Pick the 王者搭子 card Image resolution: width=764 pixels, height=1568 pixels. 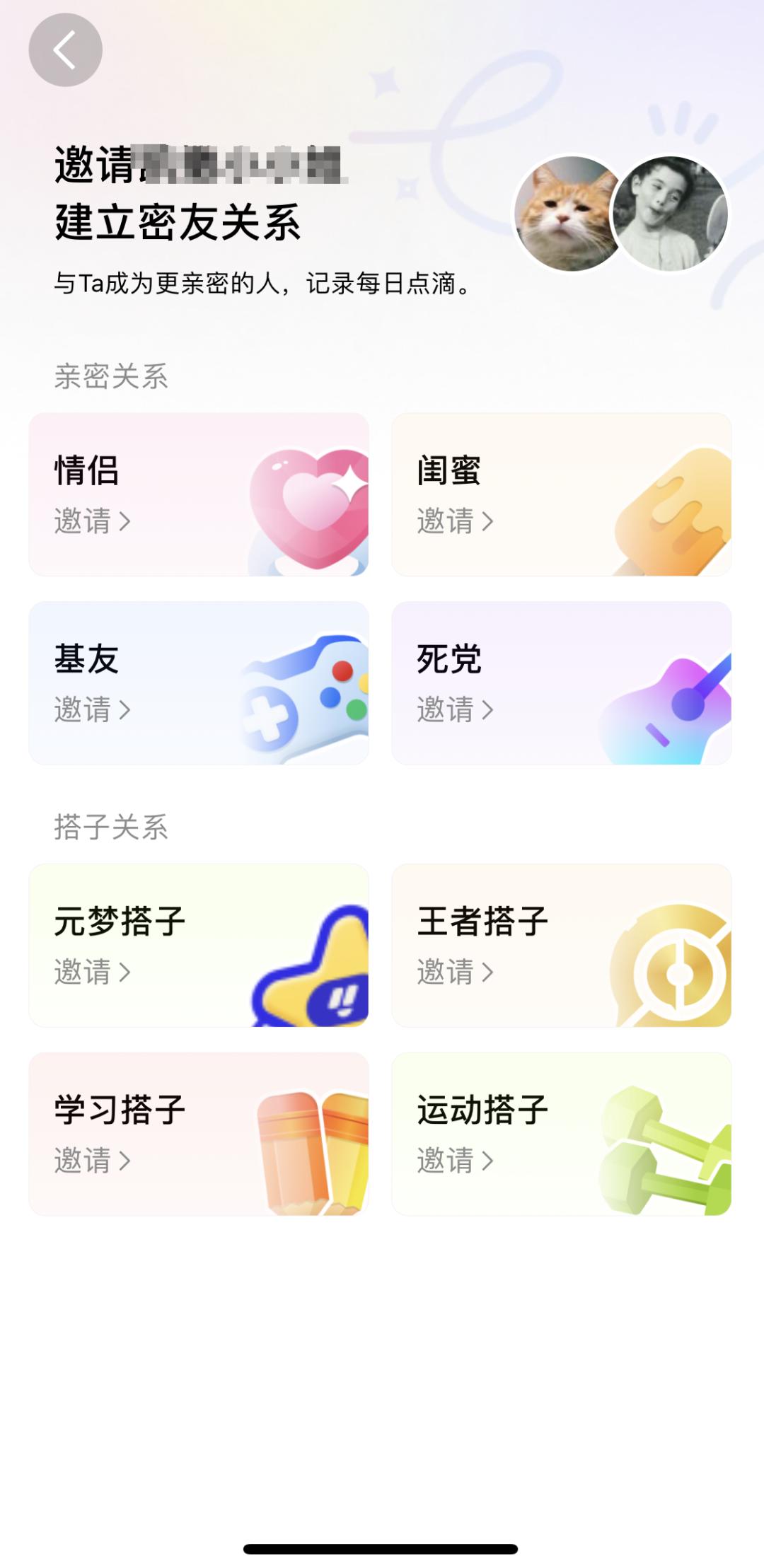coord(561,945)
